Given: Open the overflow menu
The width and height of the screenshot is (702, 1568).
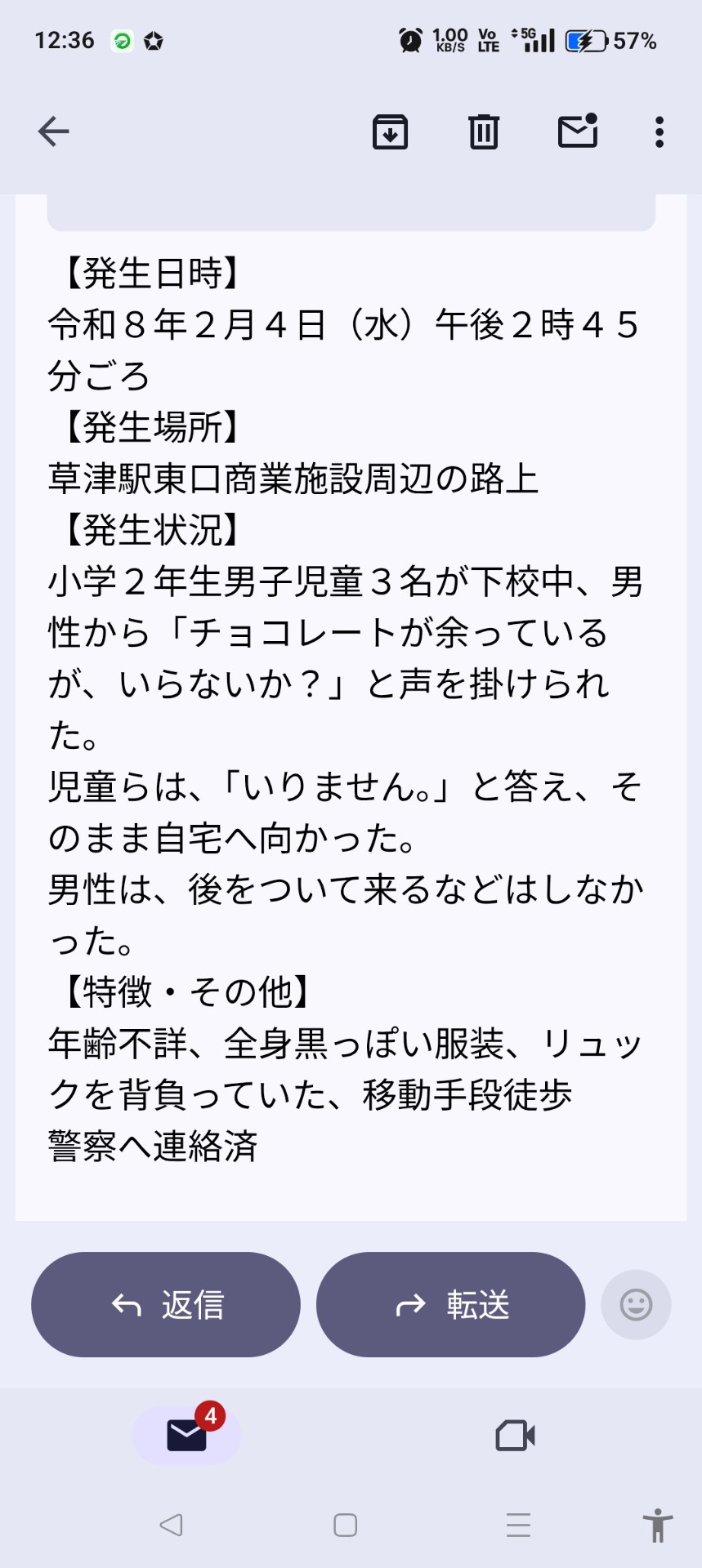Looking at the screenshot, I should coord(659,131).
